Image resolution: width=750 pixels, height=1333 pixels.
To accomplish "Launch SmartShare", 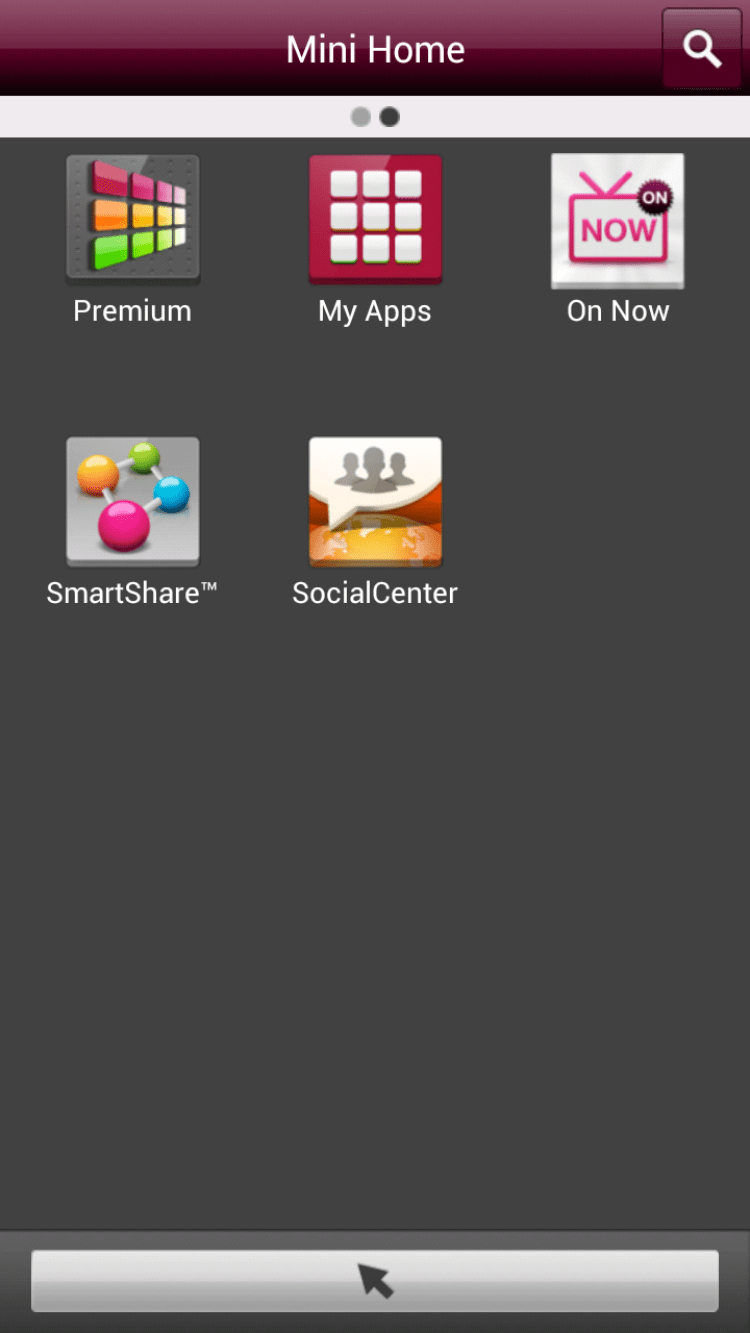I will [x=133, y=502].
